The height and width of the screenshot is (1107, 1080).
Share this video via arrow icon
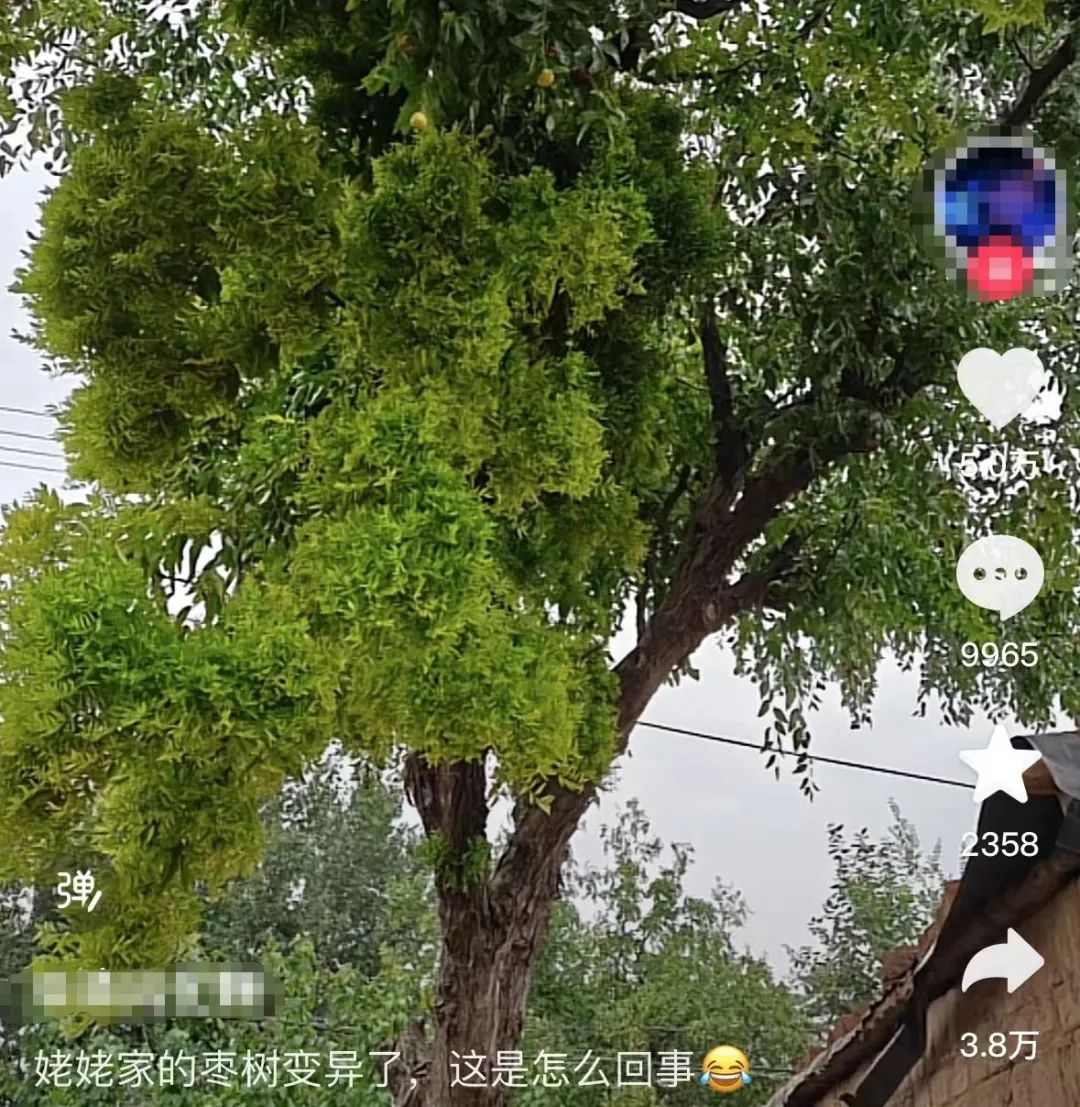coord(1001,962)
